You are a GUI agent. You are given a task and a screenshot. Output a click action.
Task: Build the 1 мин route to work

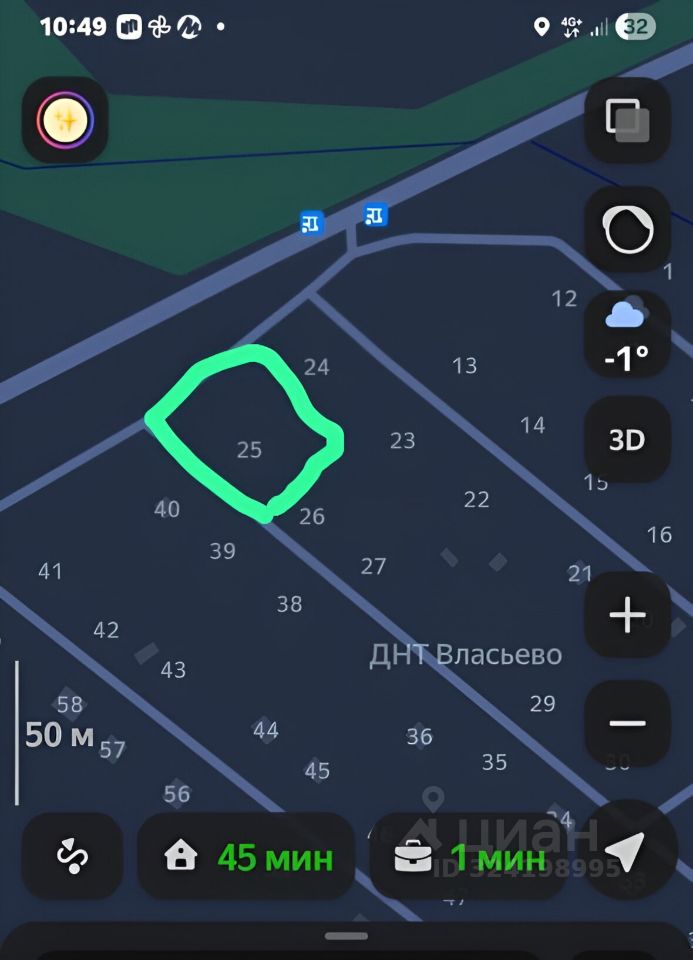tap(470, 856)
